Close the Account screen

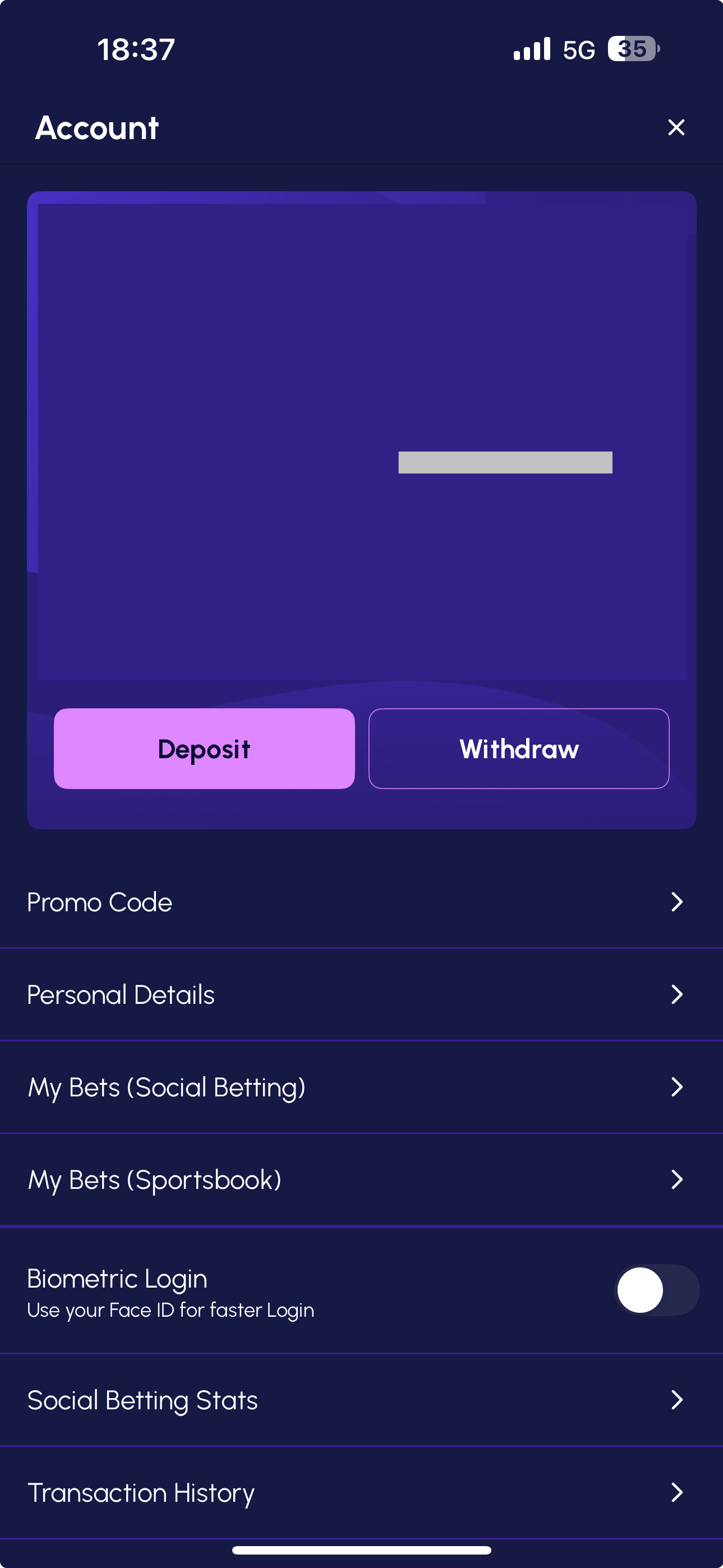pos(675,127)
